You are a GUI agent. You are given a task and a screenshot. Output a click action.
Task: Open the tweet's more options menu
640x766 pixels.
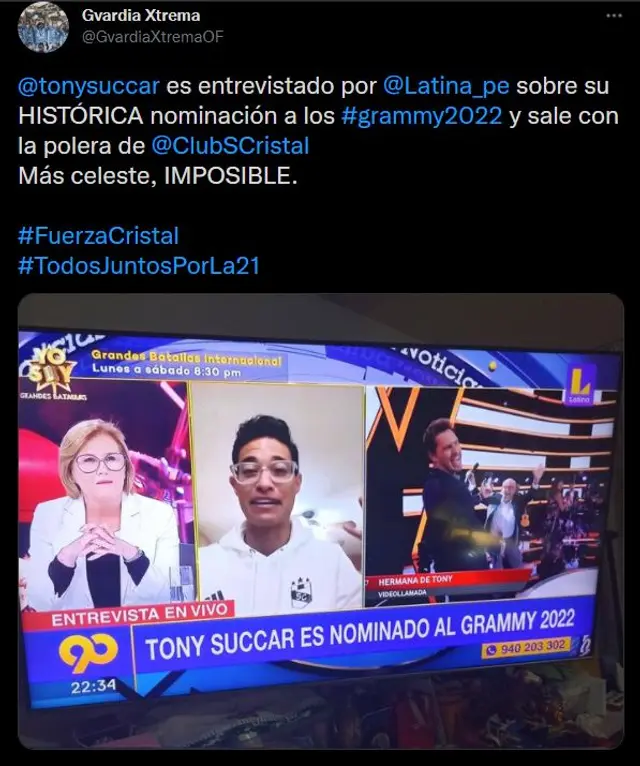click(x=612, y=17)
